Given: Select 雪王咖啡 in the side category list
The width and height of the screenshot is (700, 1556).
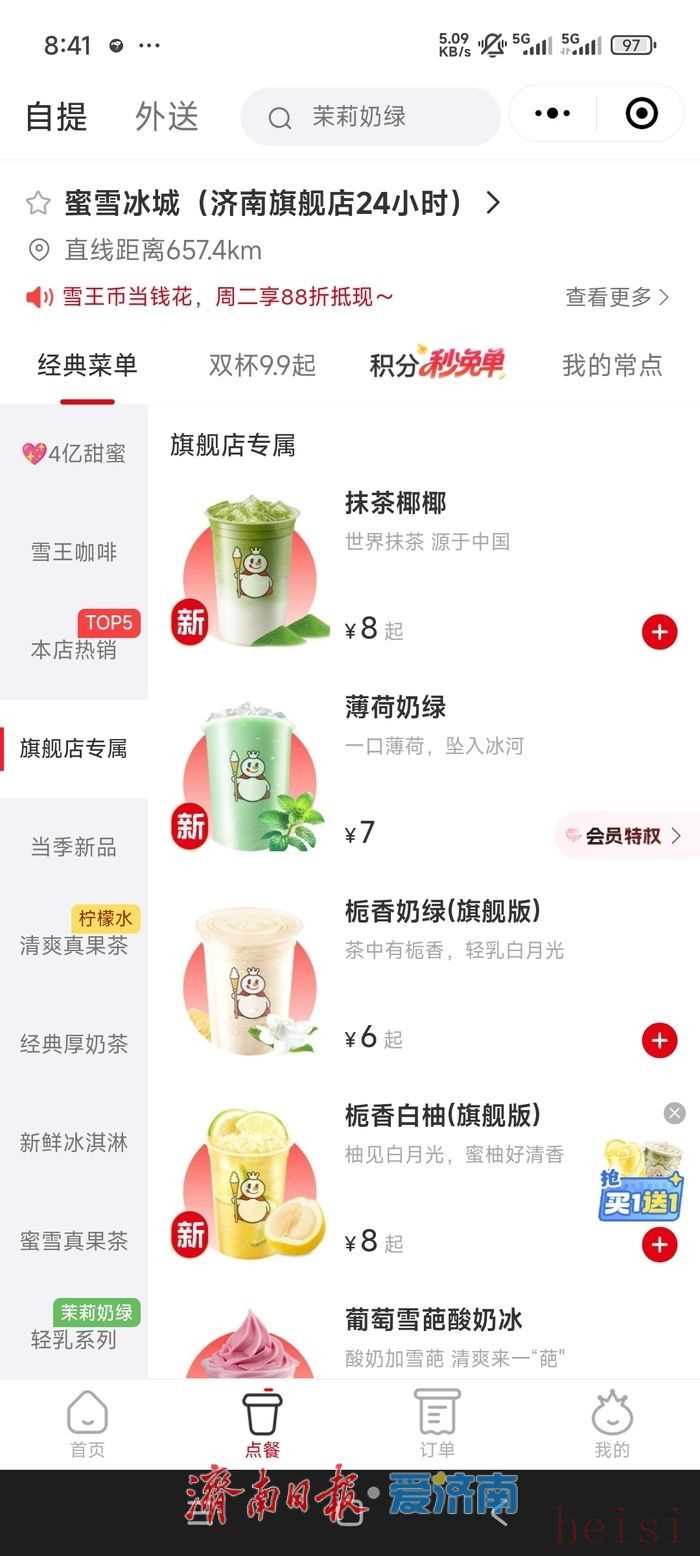Looking at the screenshot, I should [x=74, y=551].
